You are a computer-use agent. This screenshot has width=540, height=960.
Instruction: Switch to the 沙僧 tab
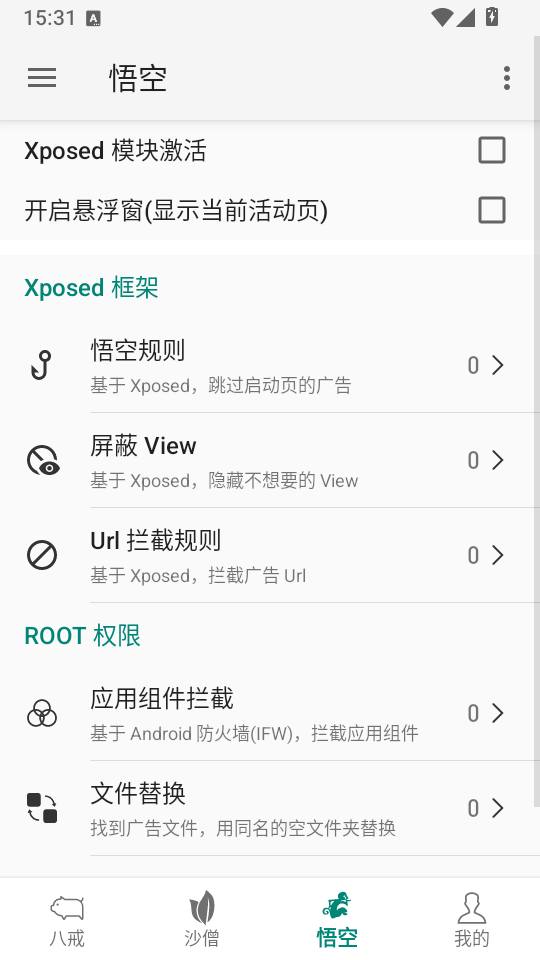[x=202, y=919]
